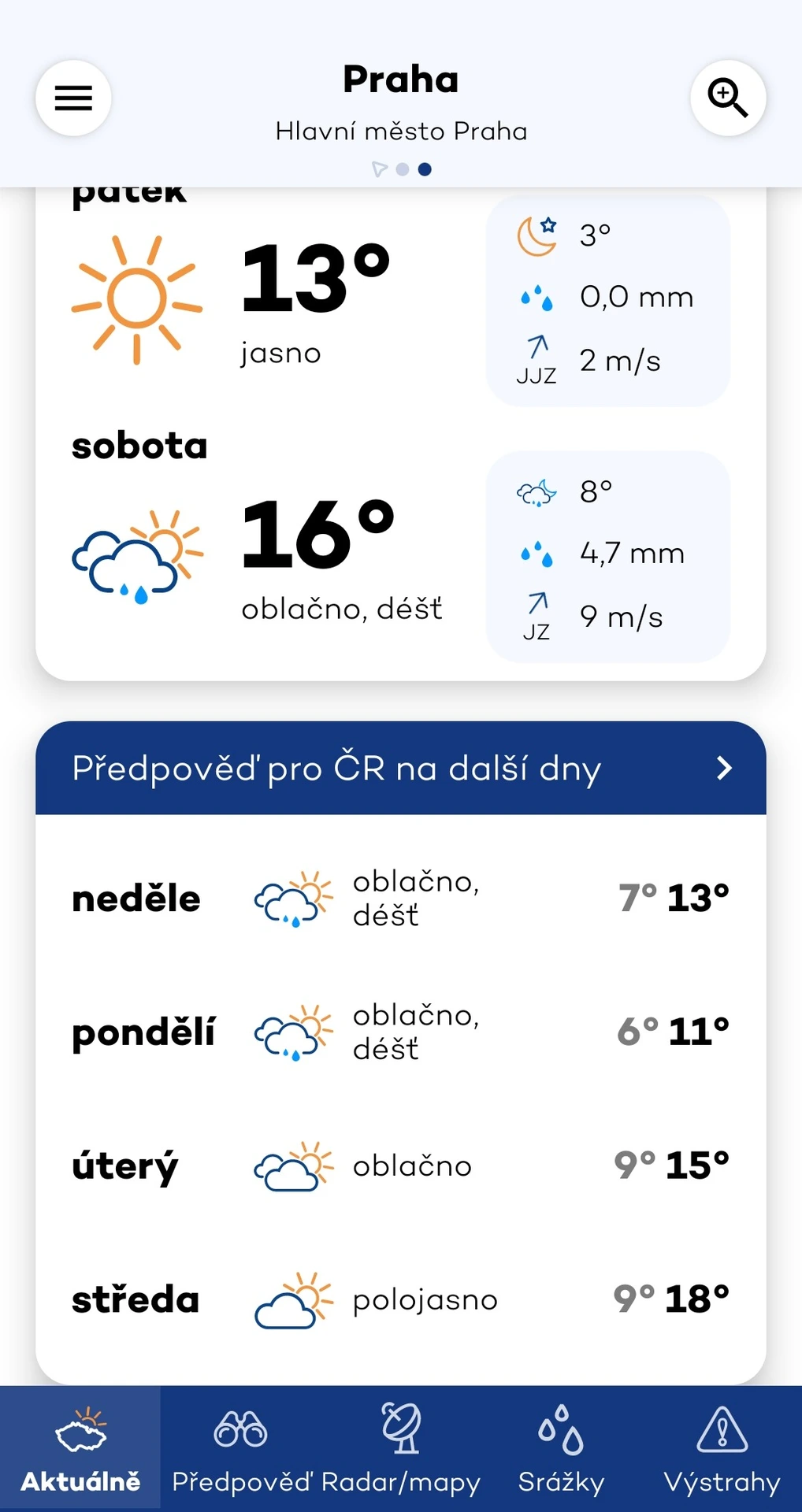Viewport: 802px width, 1512px height.
Task: Open the location search magnifier
Action: (728, 98)
